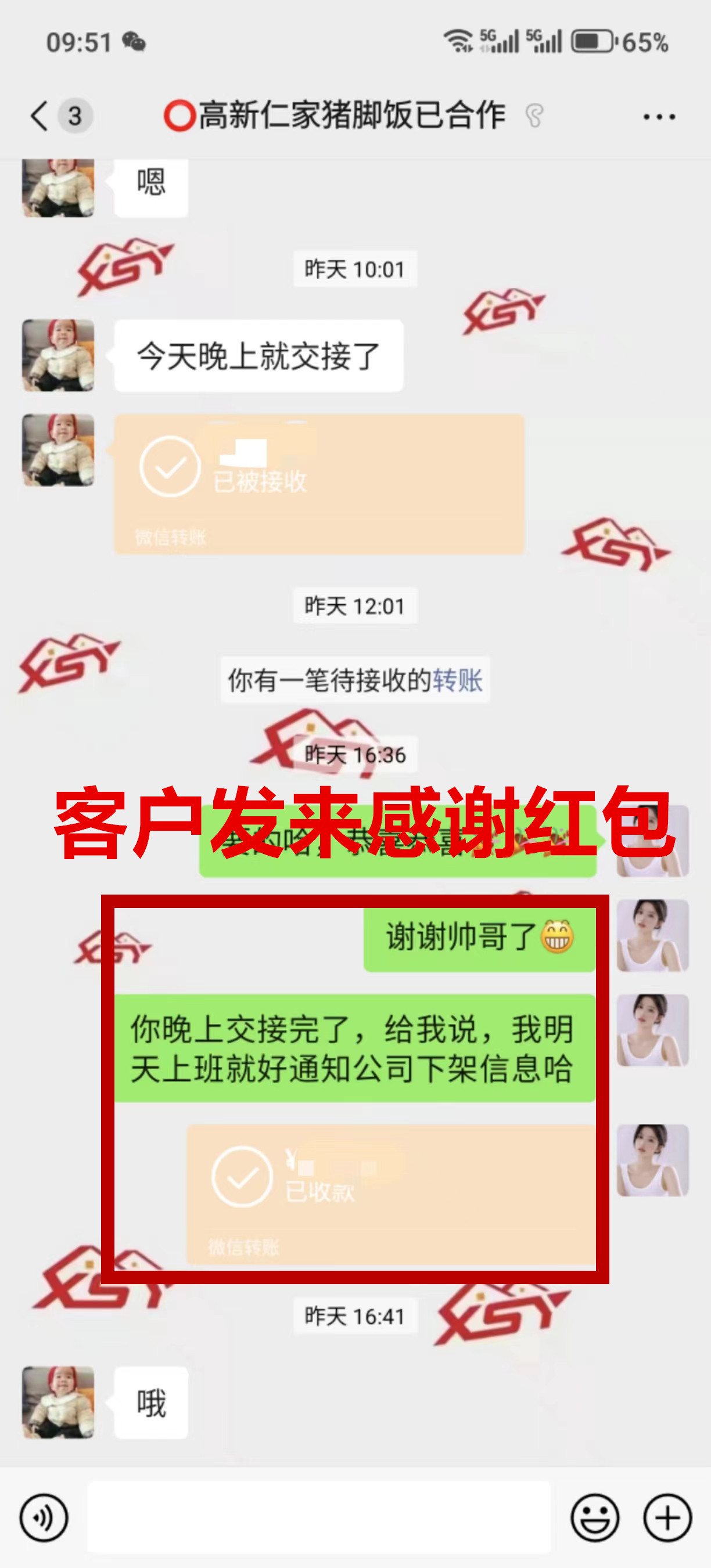Open the 已被接收 transfer card
The height and width of the screenshot is (1568, 711).
319,484
